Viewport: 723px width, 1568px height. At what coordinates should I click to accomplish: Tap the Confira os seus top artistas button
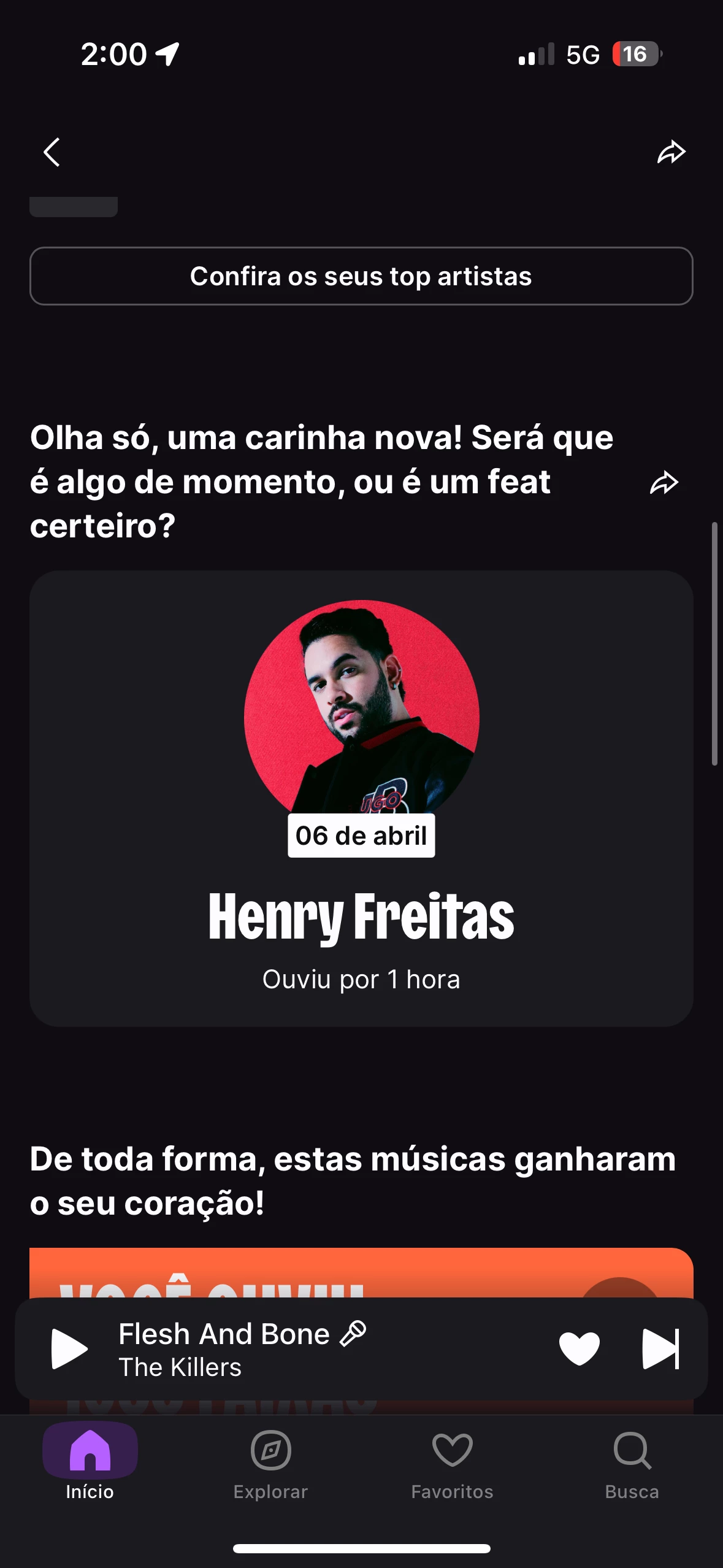361,276
